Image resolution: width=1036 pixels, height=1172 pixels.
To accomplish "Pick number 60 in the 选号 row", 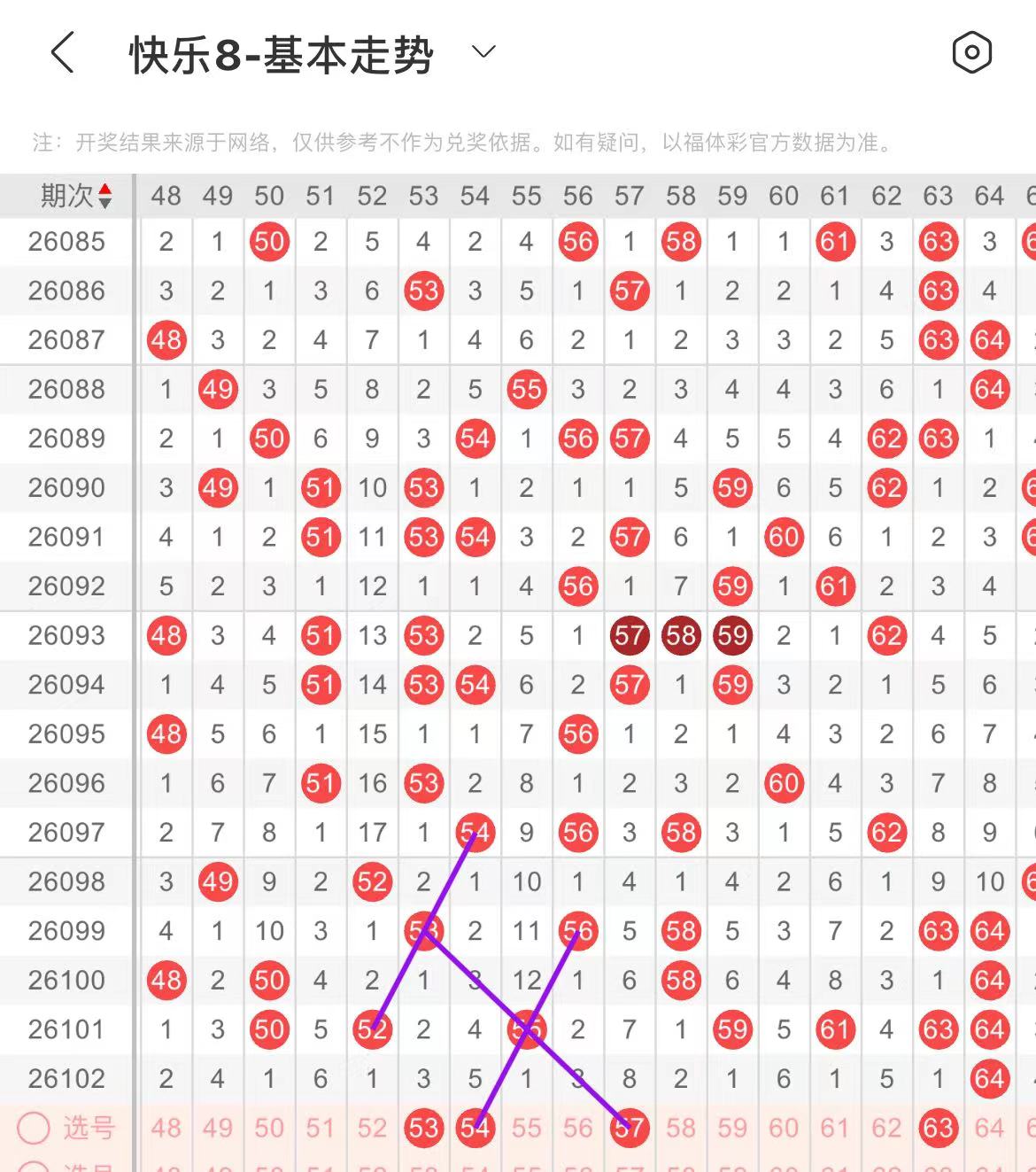I will click(x=784, y=1128).
